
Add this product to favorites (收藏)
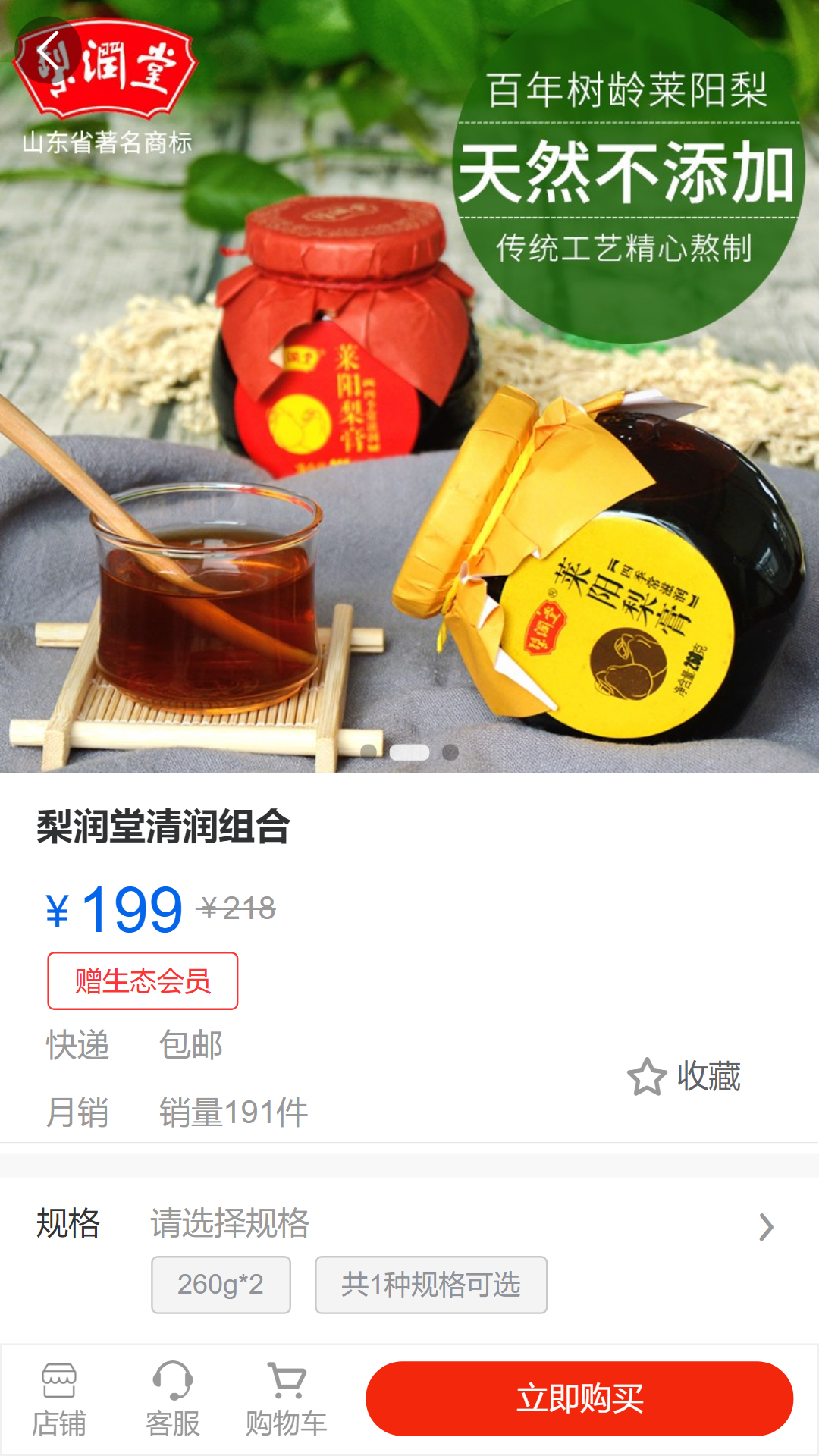click(x=684, y=1076)
